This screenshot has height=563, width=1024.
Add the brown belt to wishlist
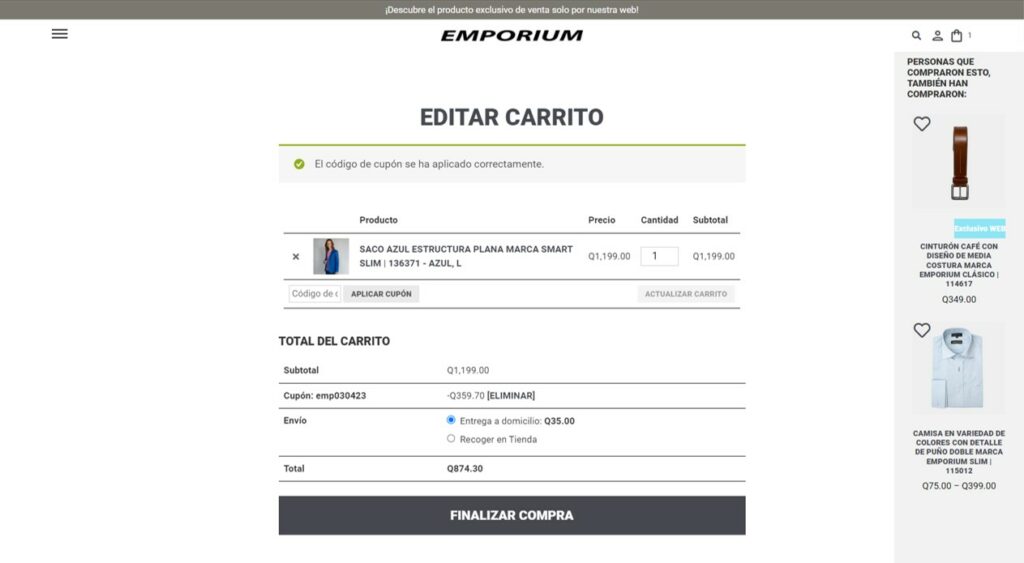point(922,124)
